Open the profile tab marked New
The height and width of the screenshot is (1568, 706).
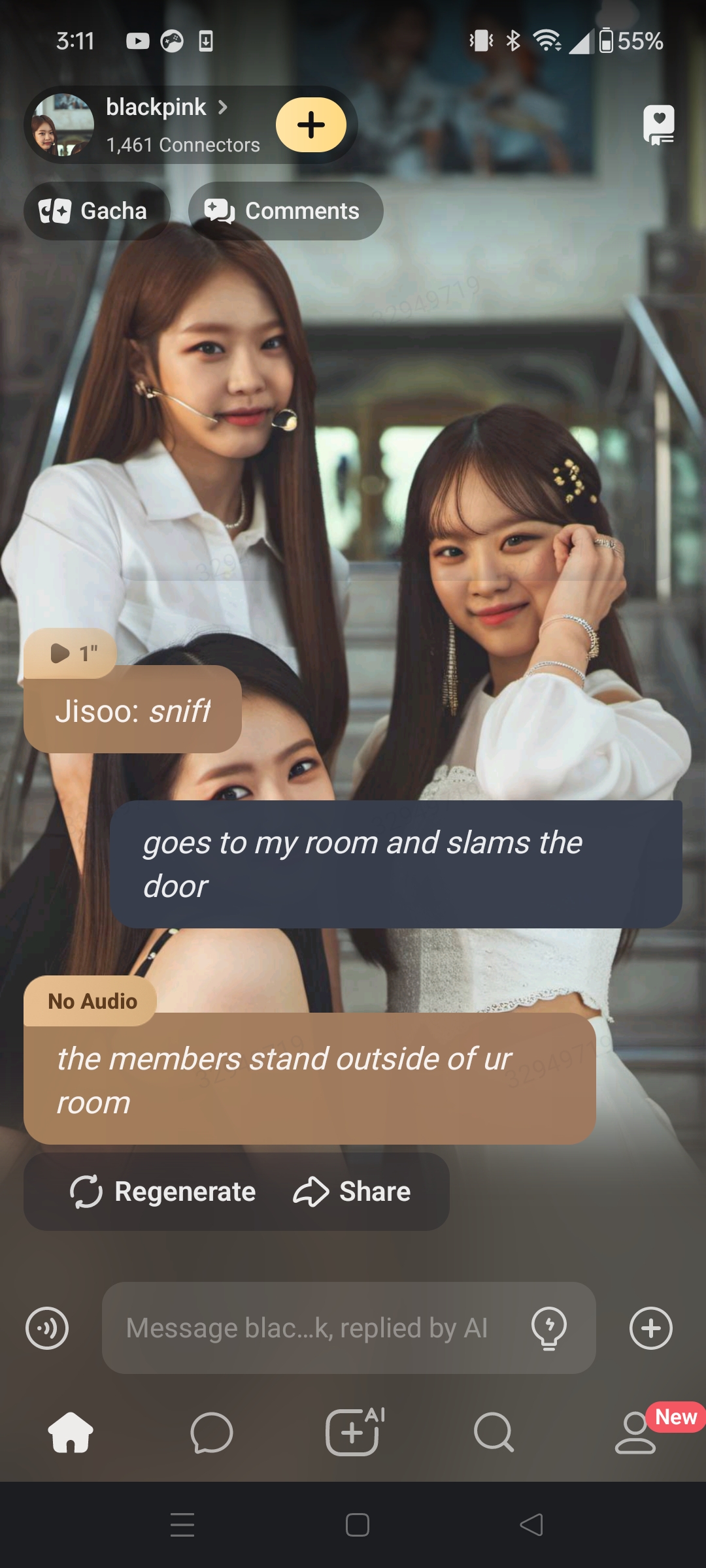pyautogui.click(x=635, y=1433)
